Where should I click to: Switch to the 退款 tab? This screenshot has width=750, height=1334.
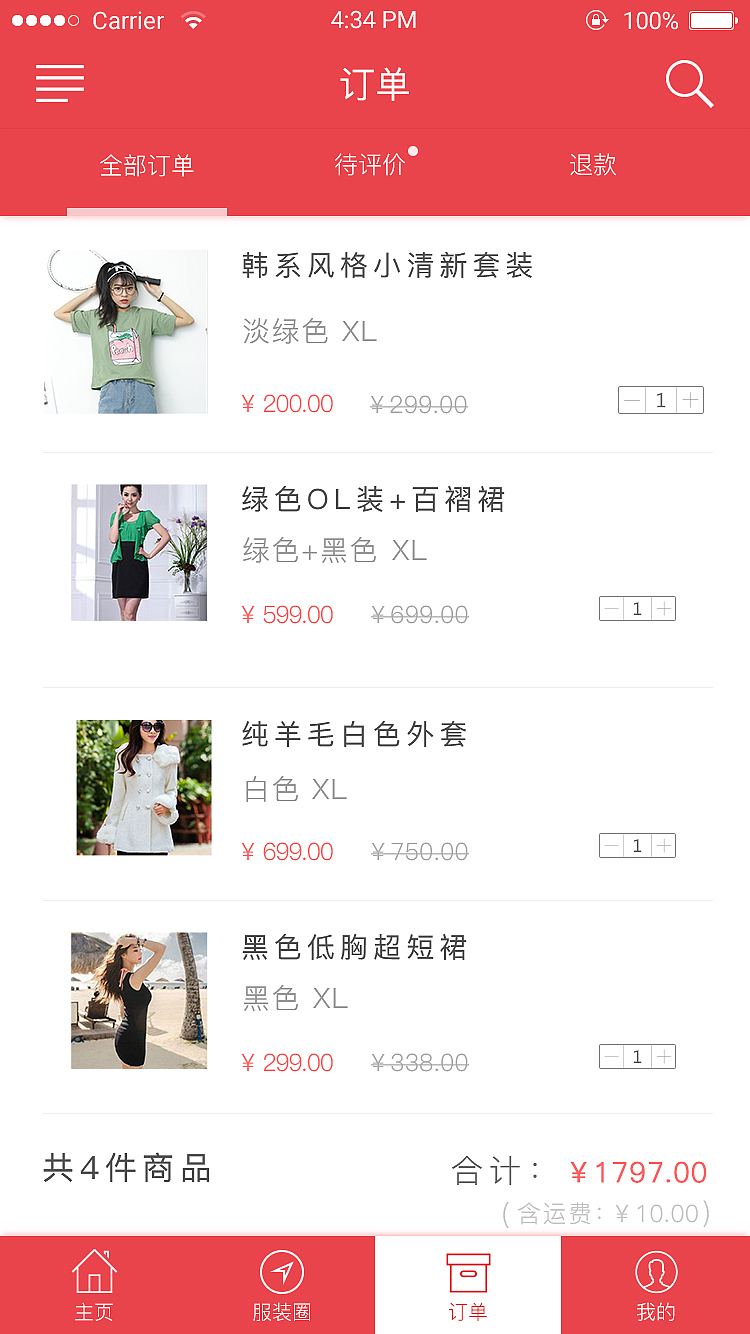(x=592, y=165)
